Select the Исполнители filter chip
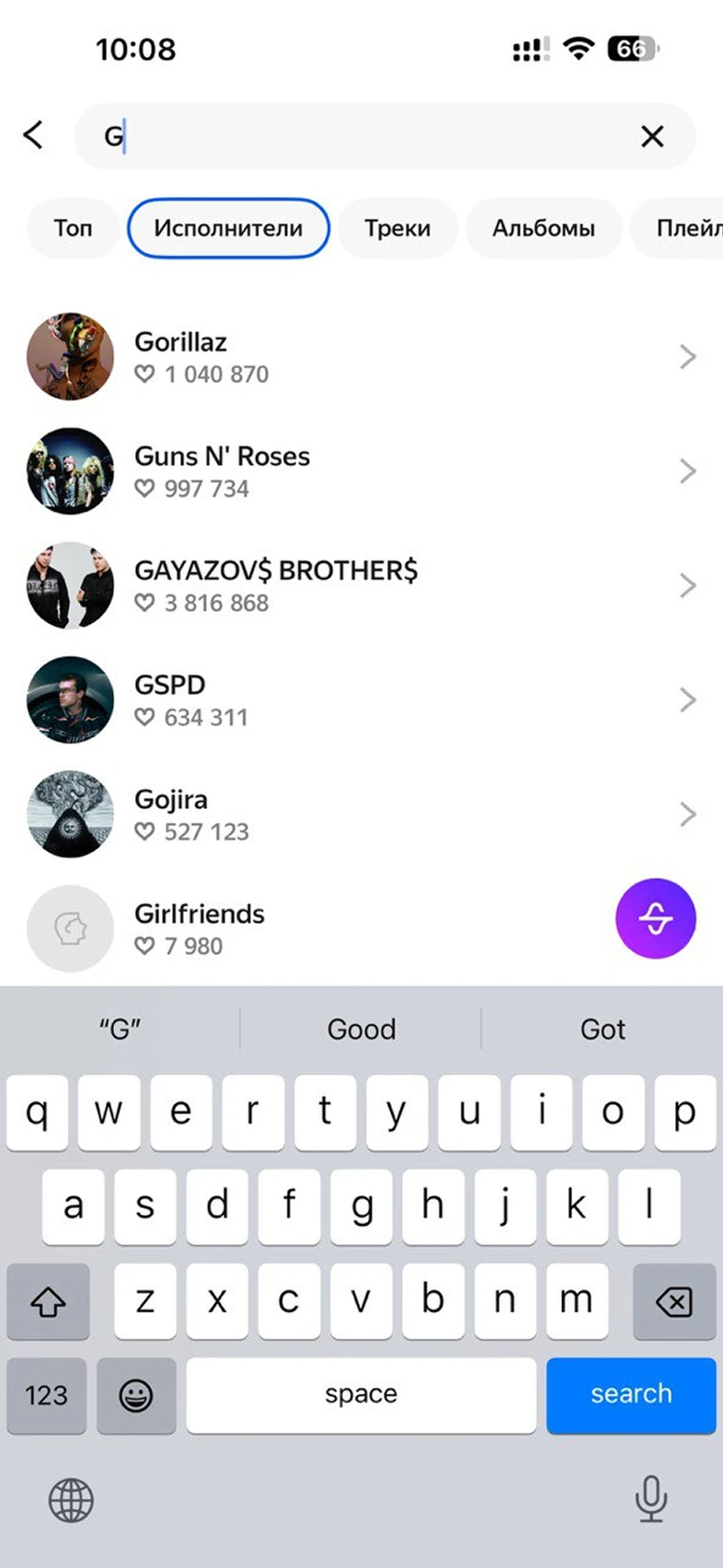 [x=228, y=228]
